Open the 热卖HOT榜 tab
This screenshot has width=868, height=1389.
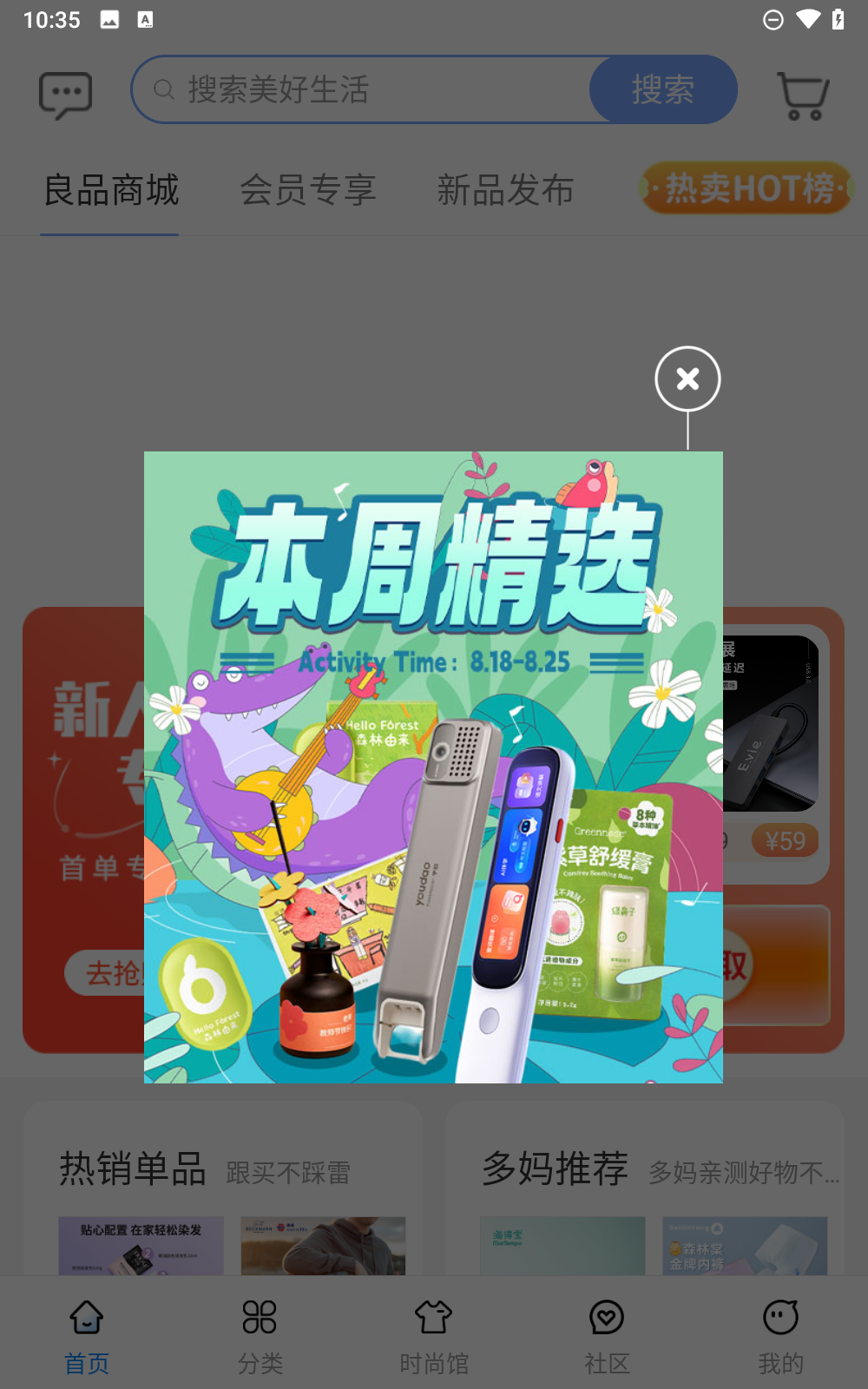point(747,188)
